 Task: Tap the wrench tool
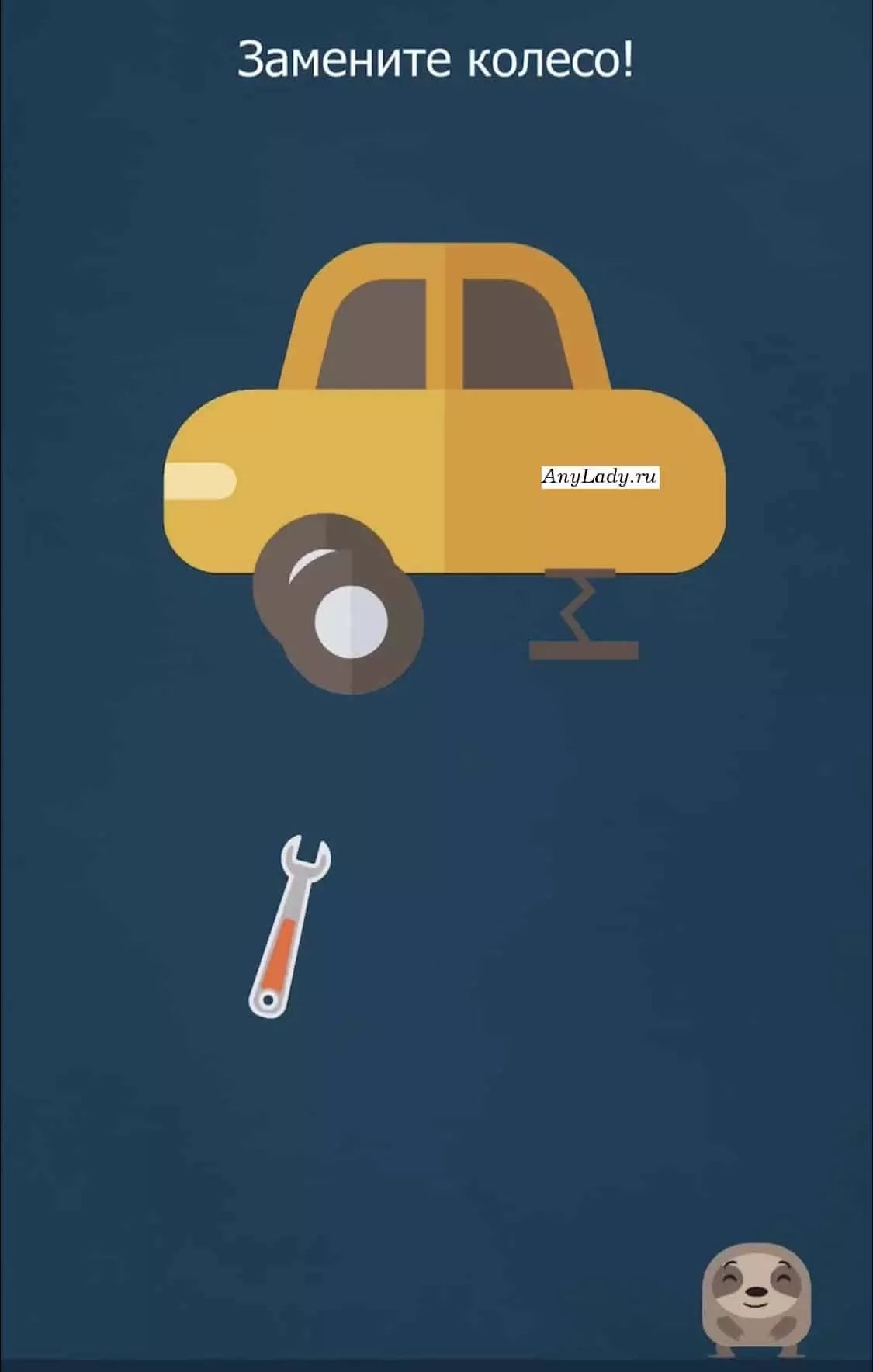[x=287, y=927]
